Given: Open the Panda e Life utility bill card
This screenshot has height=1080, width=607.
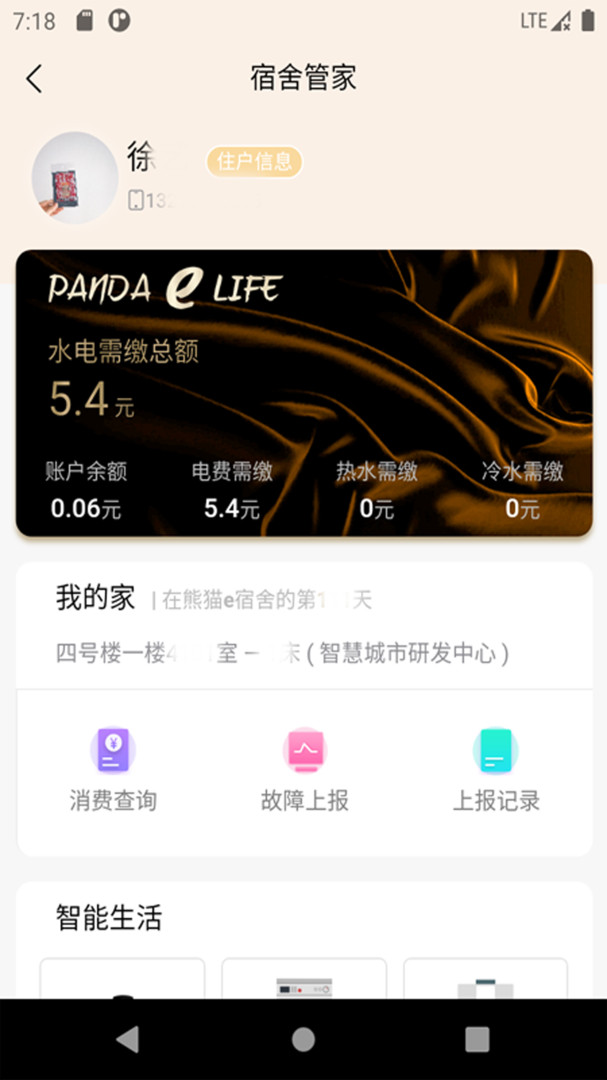Looking at the screenshot, I should coord(304,392).
